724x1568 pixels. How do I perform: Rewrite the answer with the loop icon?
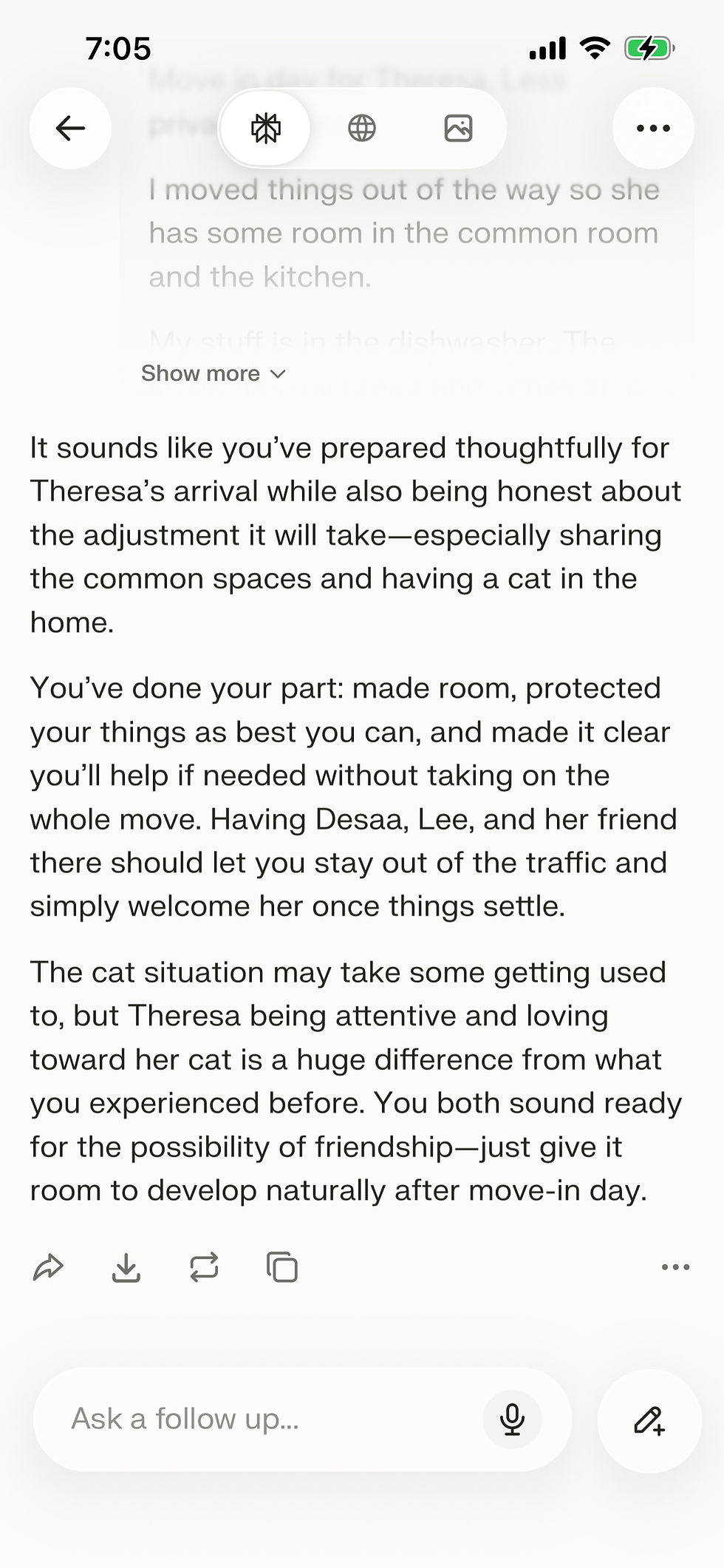tap(204, 1267)
